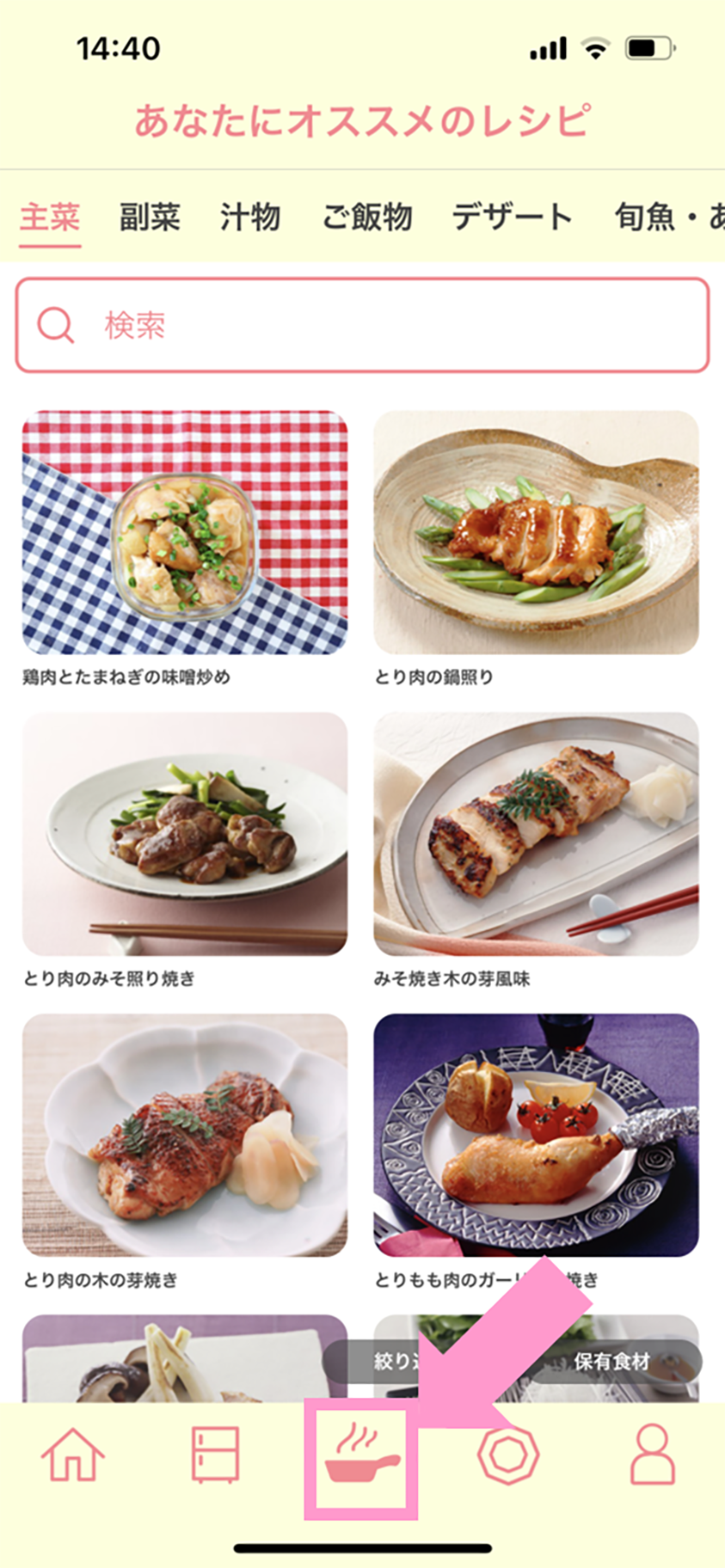
Task: Open the とり肉の木の芽焼き recipe card
Action: 185,1135
